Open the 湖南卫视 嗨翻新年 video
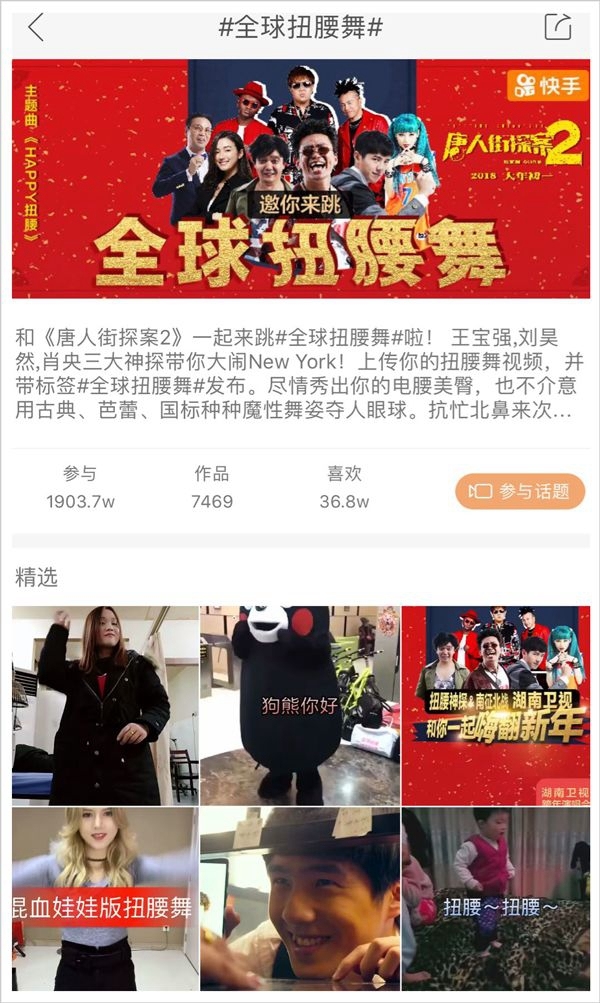The image size is (600, 1003). tap(495, 704)
